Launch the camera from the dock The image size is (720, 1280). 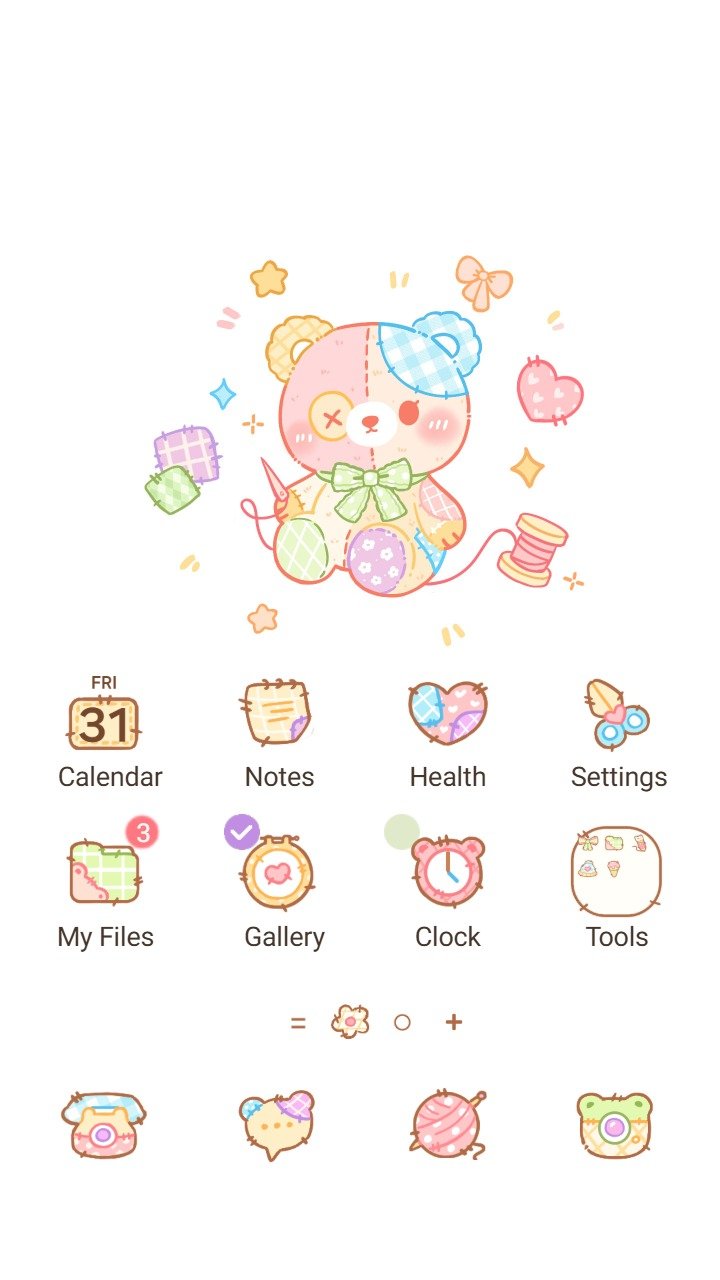point(615,1125)
